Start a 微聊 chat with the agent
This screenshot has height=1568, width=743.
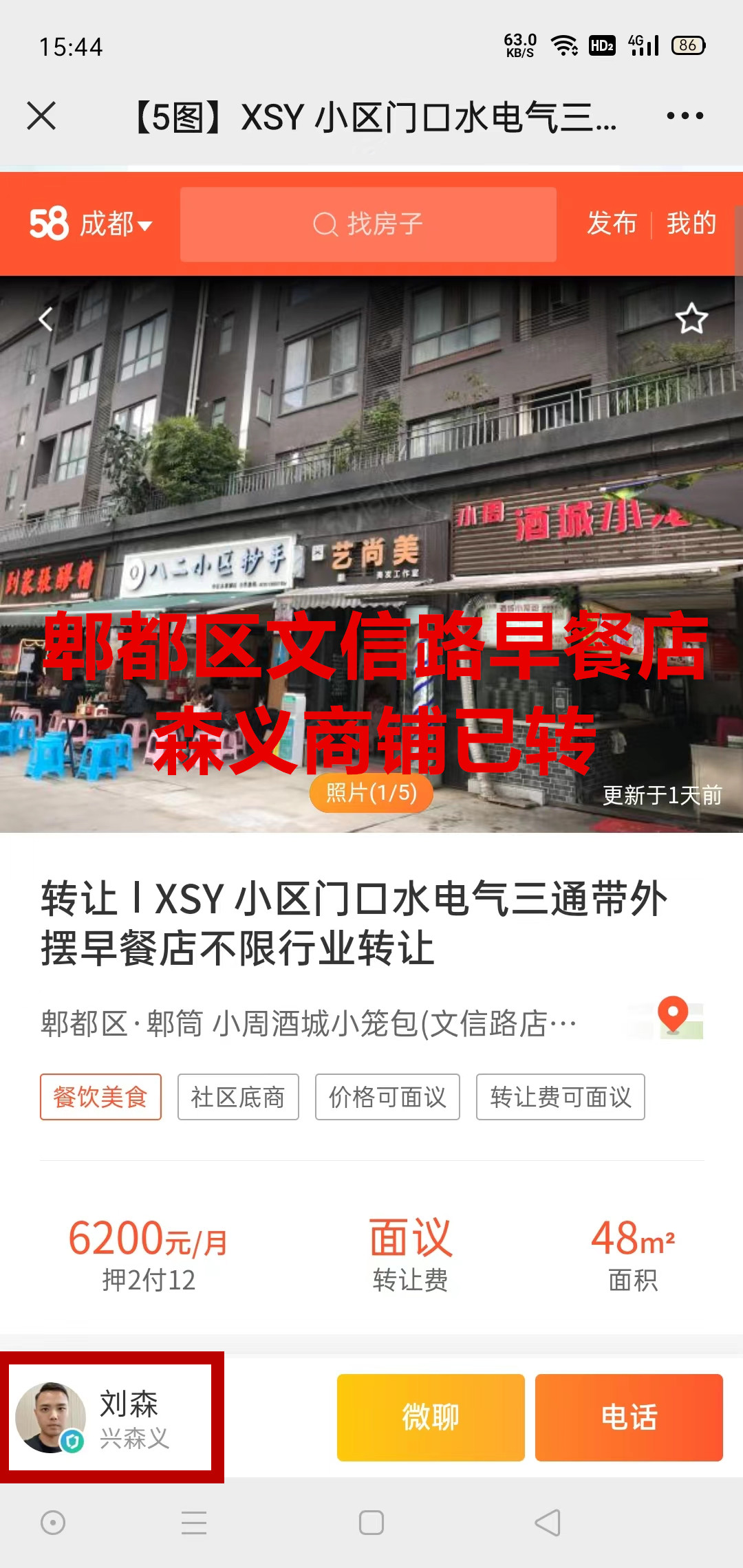431,1417
